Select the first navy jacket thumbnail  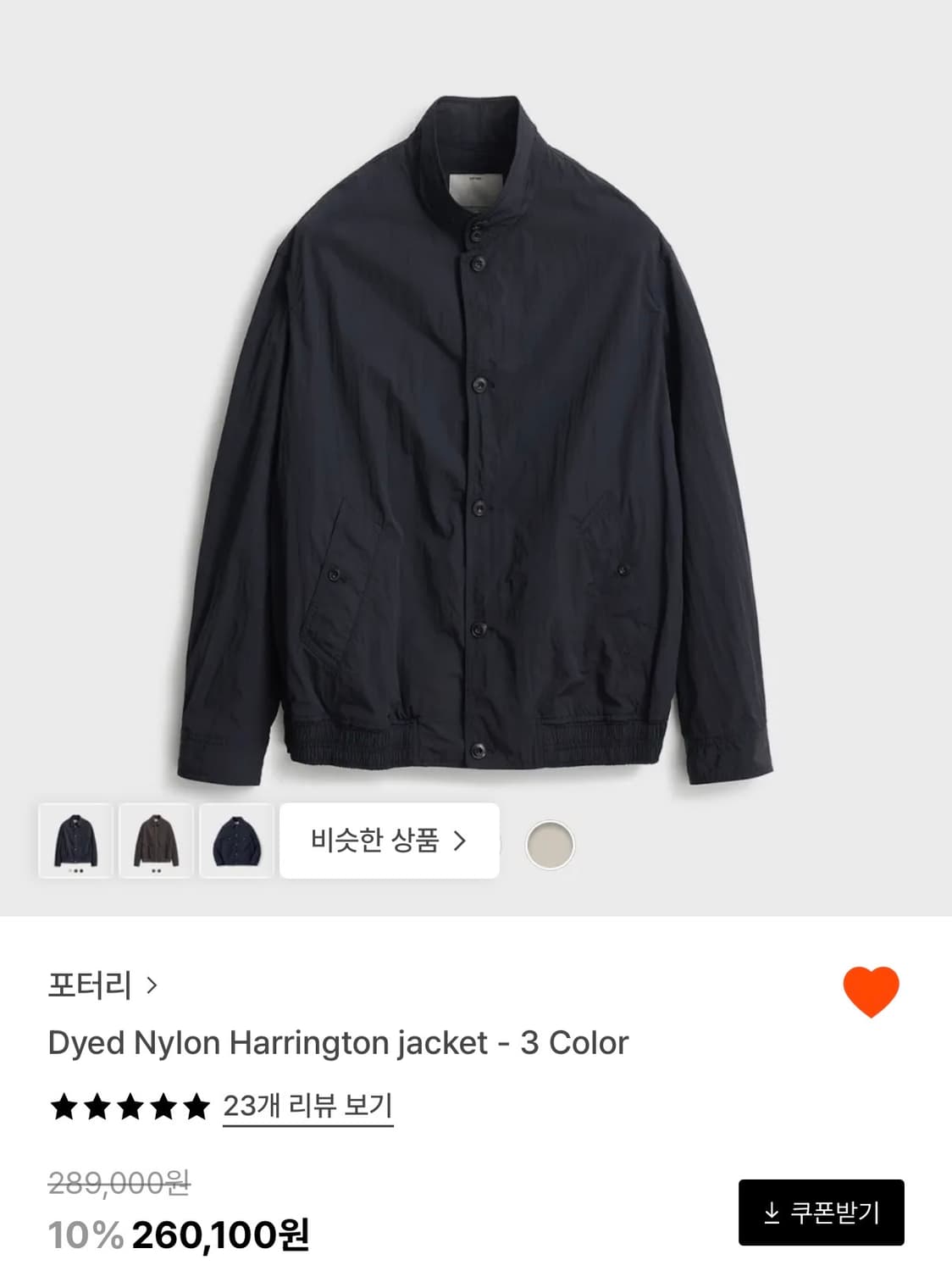75,841
